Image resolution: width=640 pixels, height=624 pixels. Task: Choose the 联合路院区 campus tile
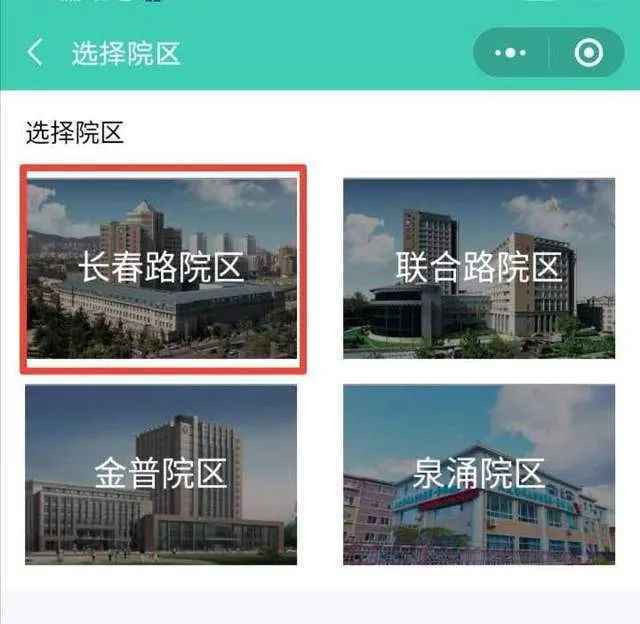click(478, 268)
